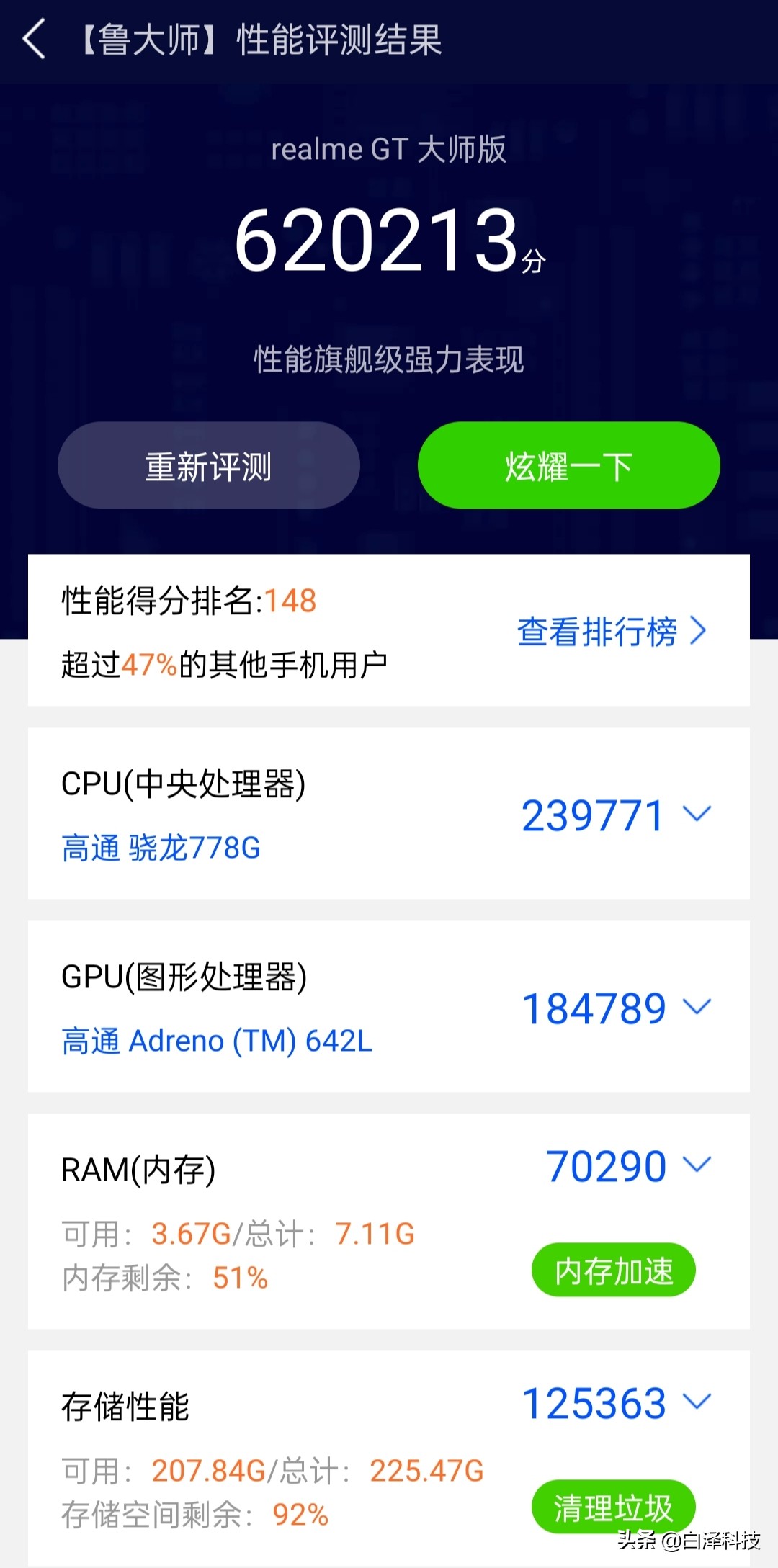Click the 重新评测 retest button
The height and width of the screenshot is (1568, 778).
[x=208, y=465]
